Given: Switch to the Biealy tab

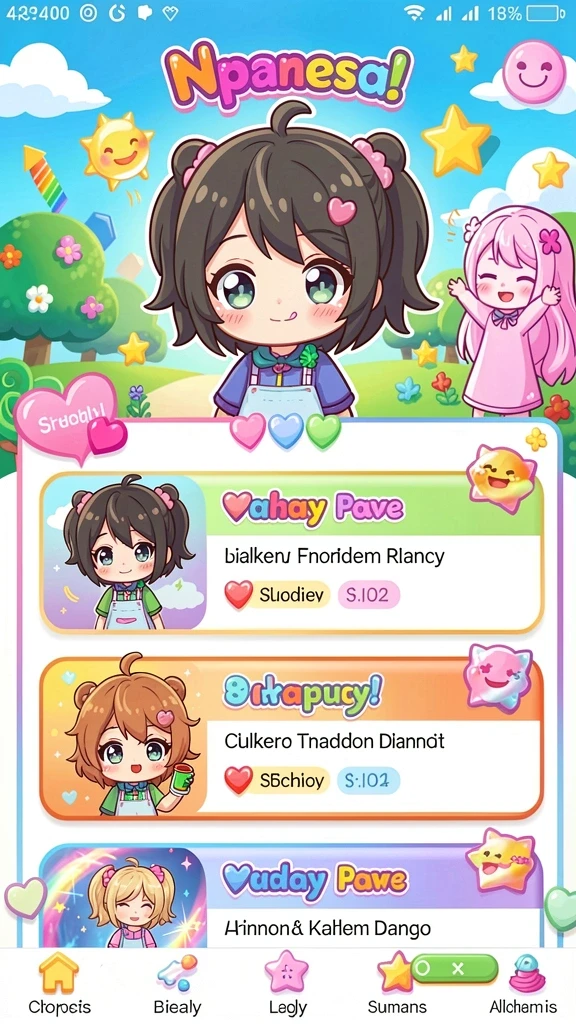Looking at the screenshot, I should [x=177, y=984].
